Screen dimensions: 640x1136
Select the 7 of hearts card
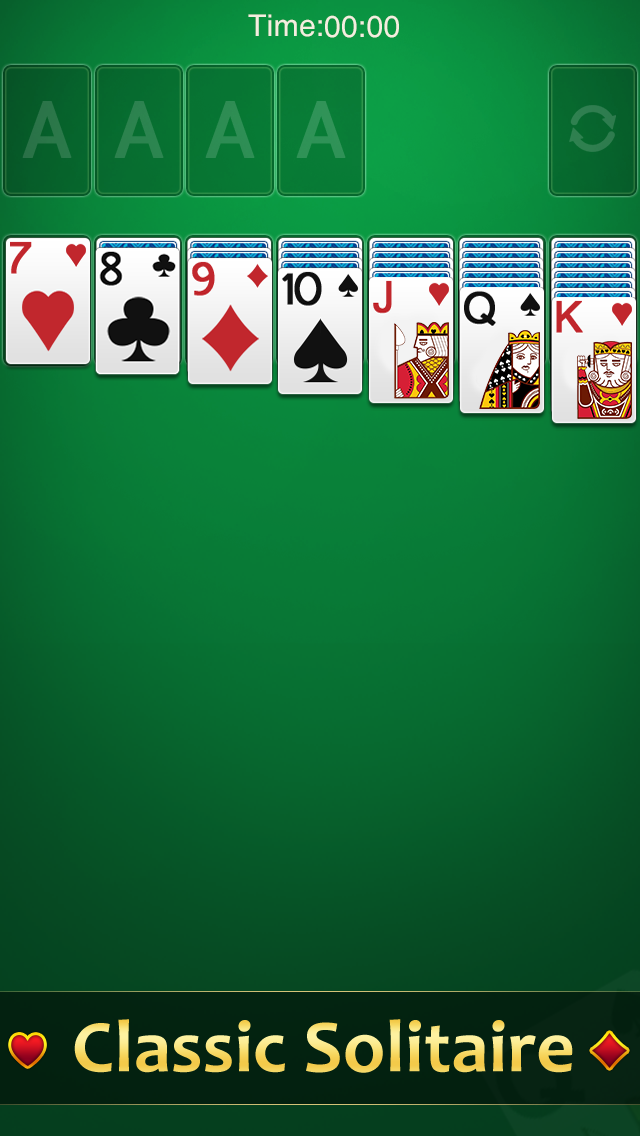[48, 301]
